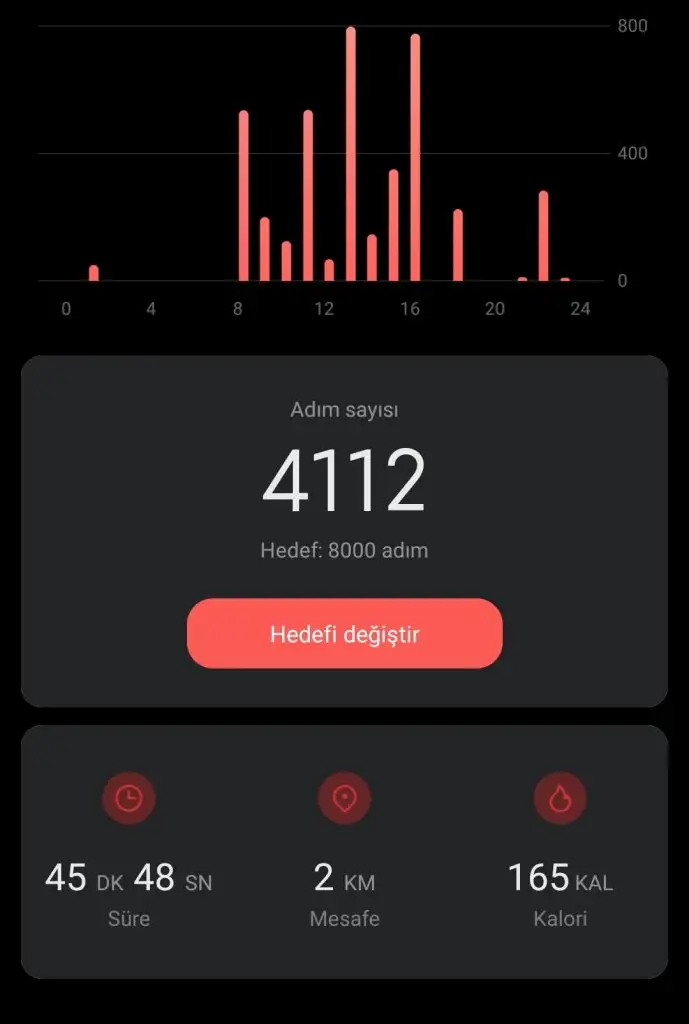The image size is (689, 1024).
Task: Tap the Hedefi değiştir button
Action: point(344,634)
